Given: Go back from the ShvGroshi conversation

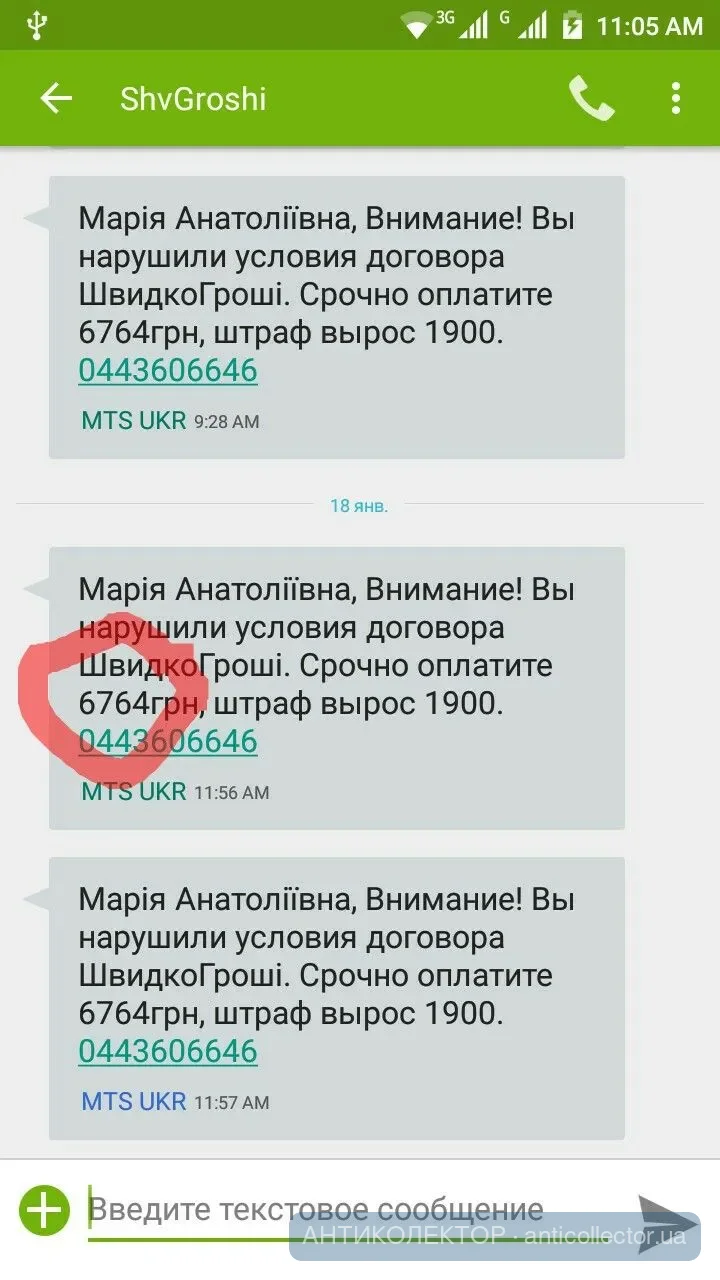Looking at the screenshot, I should (x=56, y=98).
